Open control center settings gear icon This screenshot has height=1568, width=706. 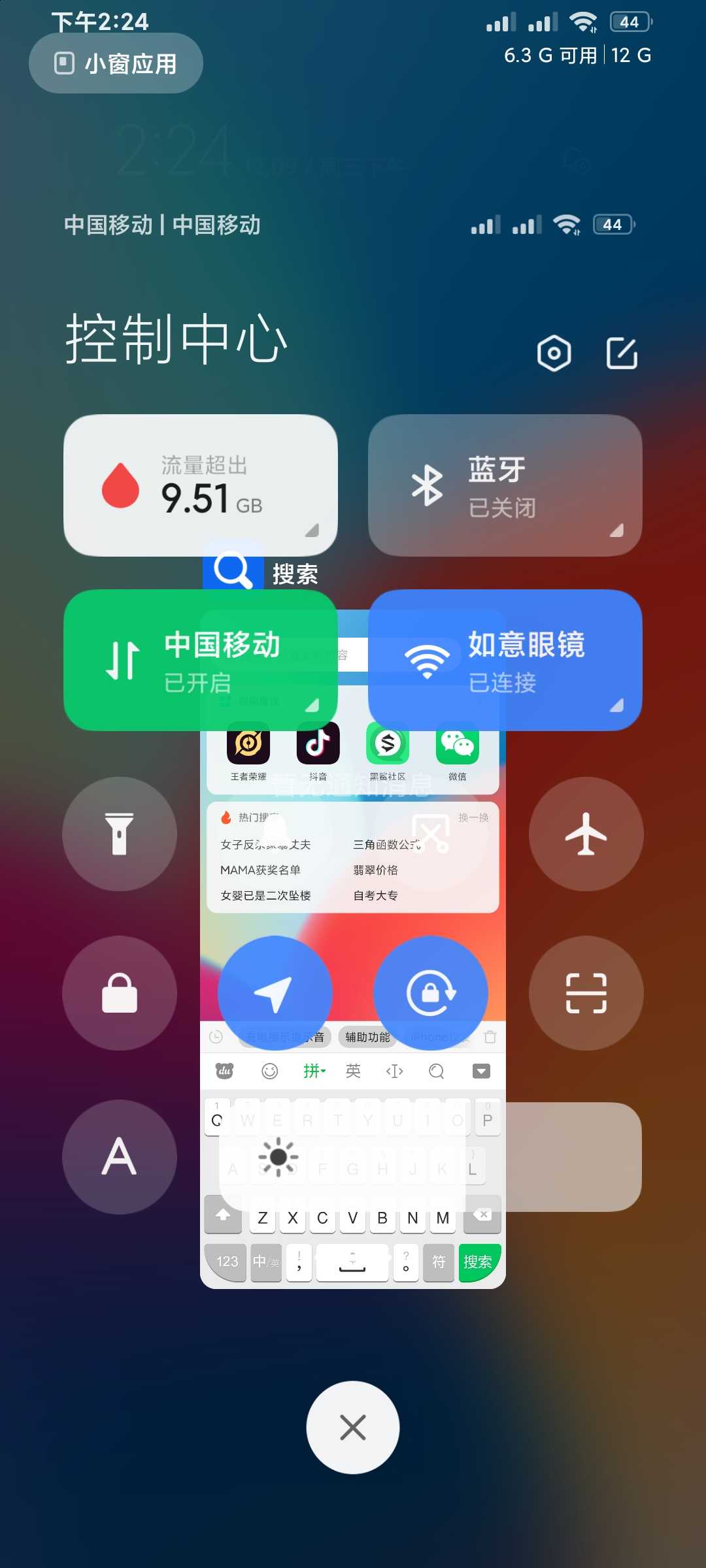point(554,353)
